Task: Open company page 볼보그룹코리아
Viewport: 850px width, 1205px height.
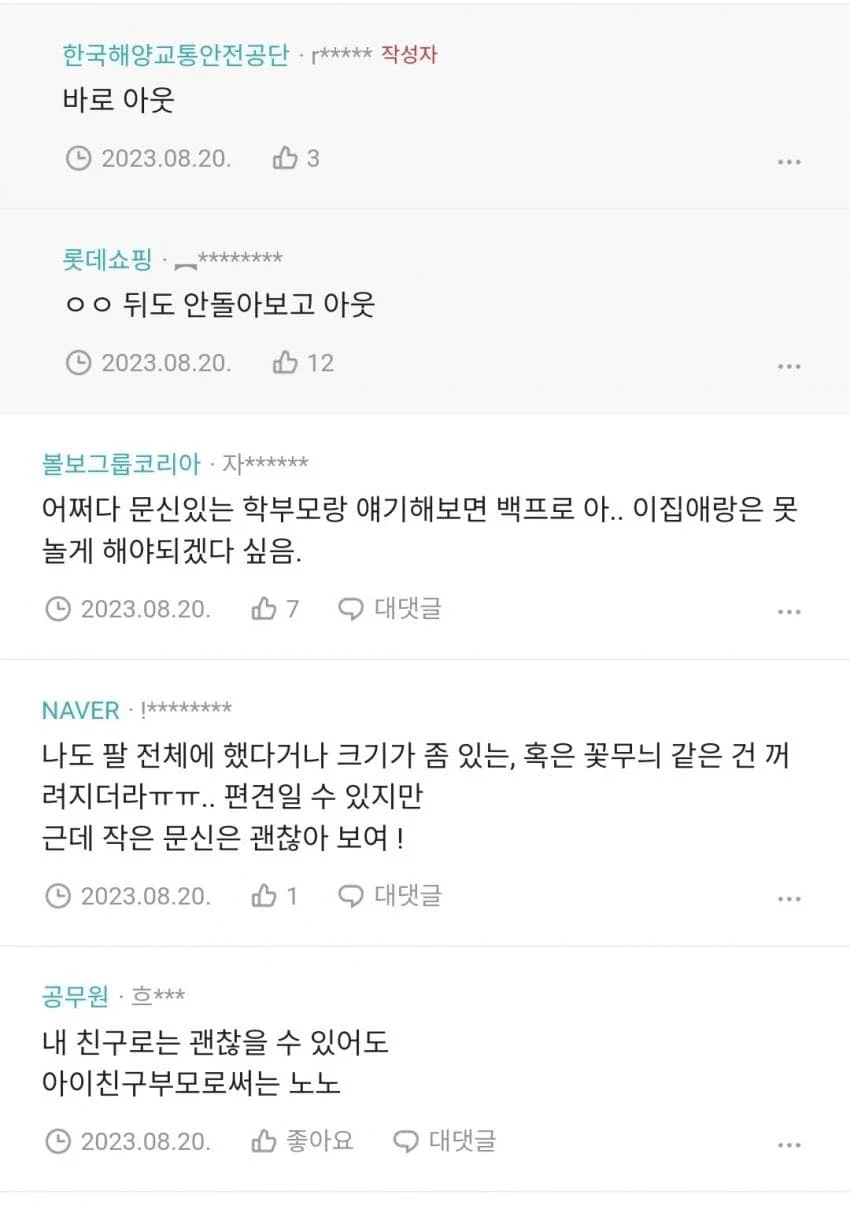Action: point(121,464)
